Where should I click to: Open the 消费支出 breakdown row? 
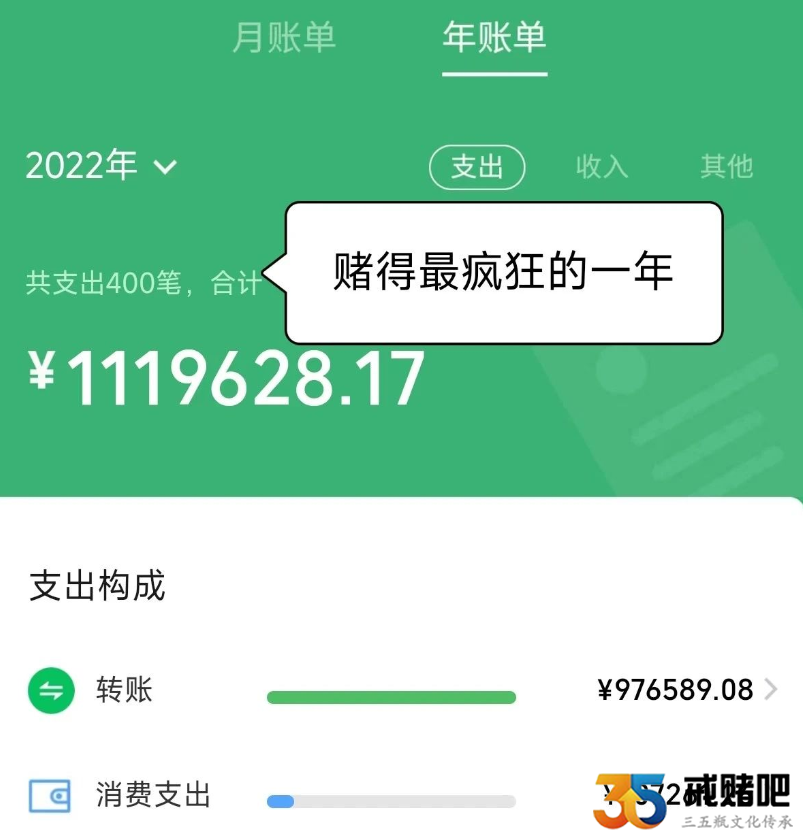400,796
